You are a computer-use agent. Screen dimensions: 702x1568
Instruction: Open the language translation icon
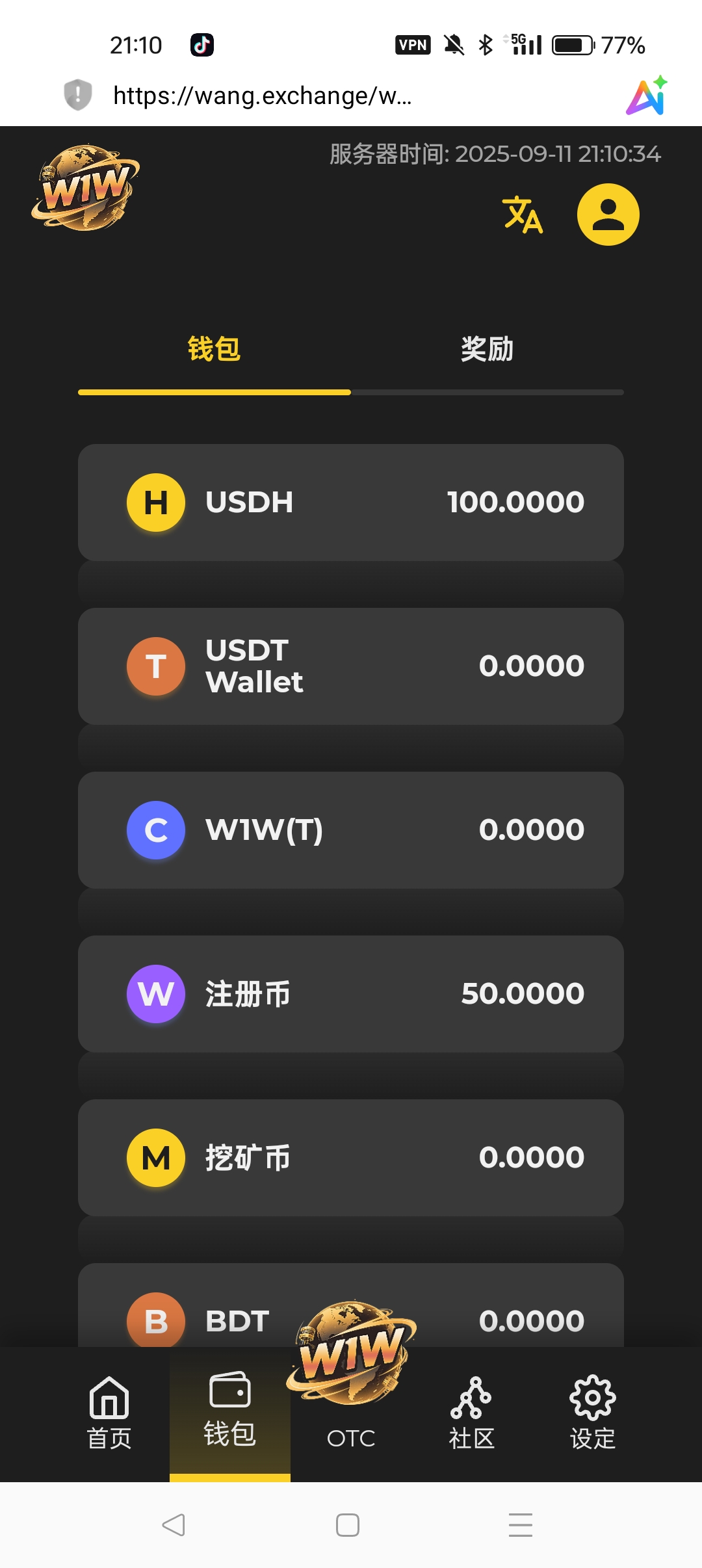pos(522,215)
